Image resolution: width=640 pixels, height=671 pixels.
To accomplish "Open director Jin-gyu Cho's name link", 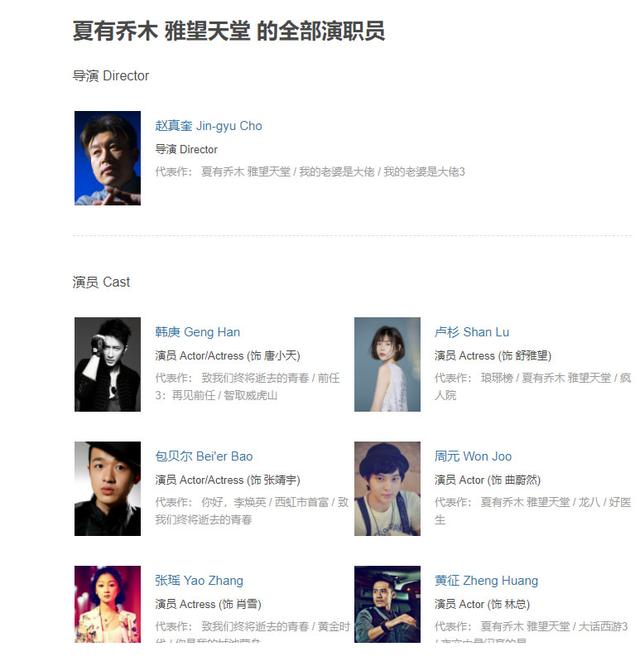I will tap(208, 126).
